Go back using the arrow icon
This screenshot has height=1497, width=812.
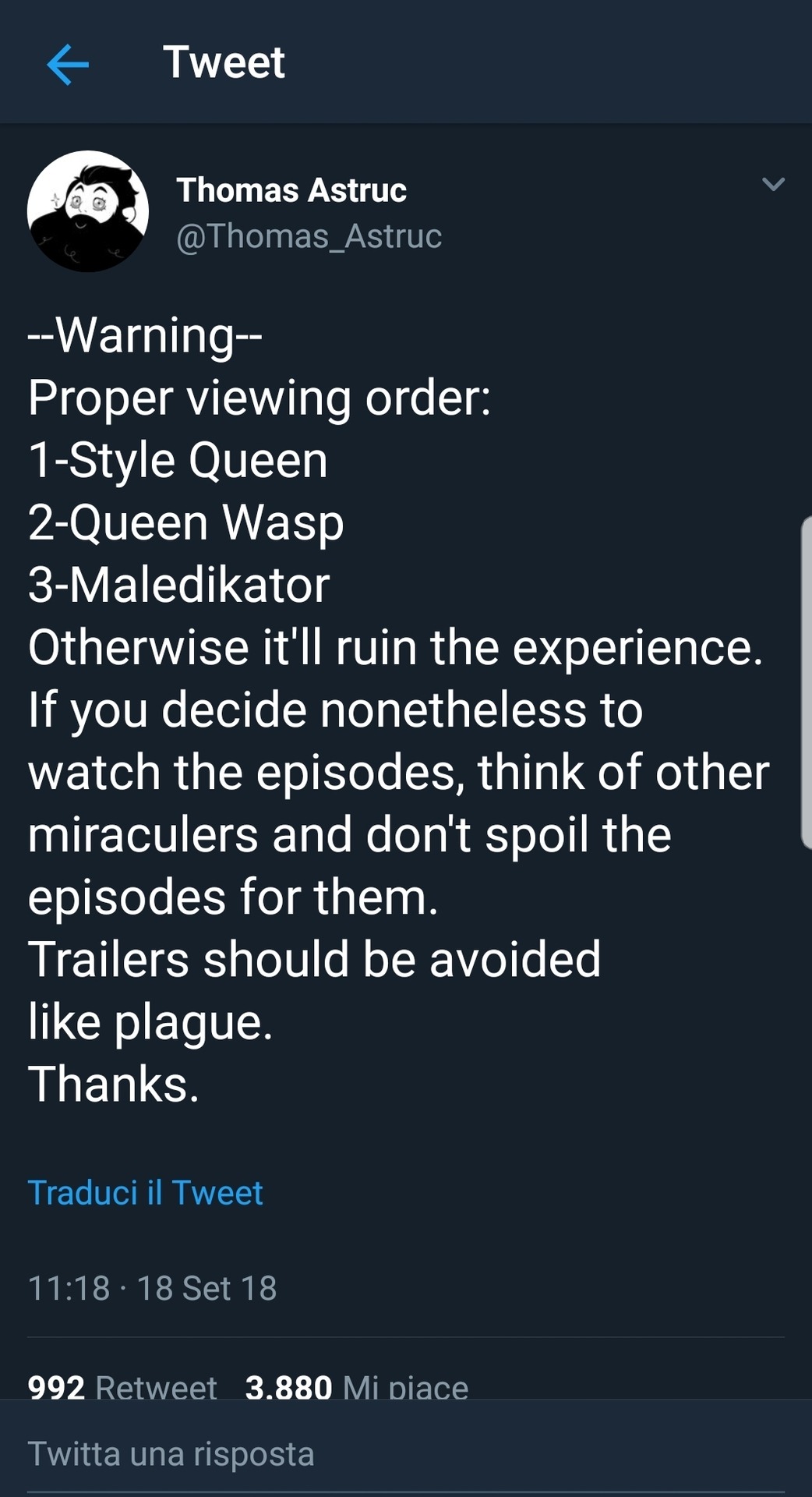pos(68,64)
